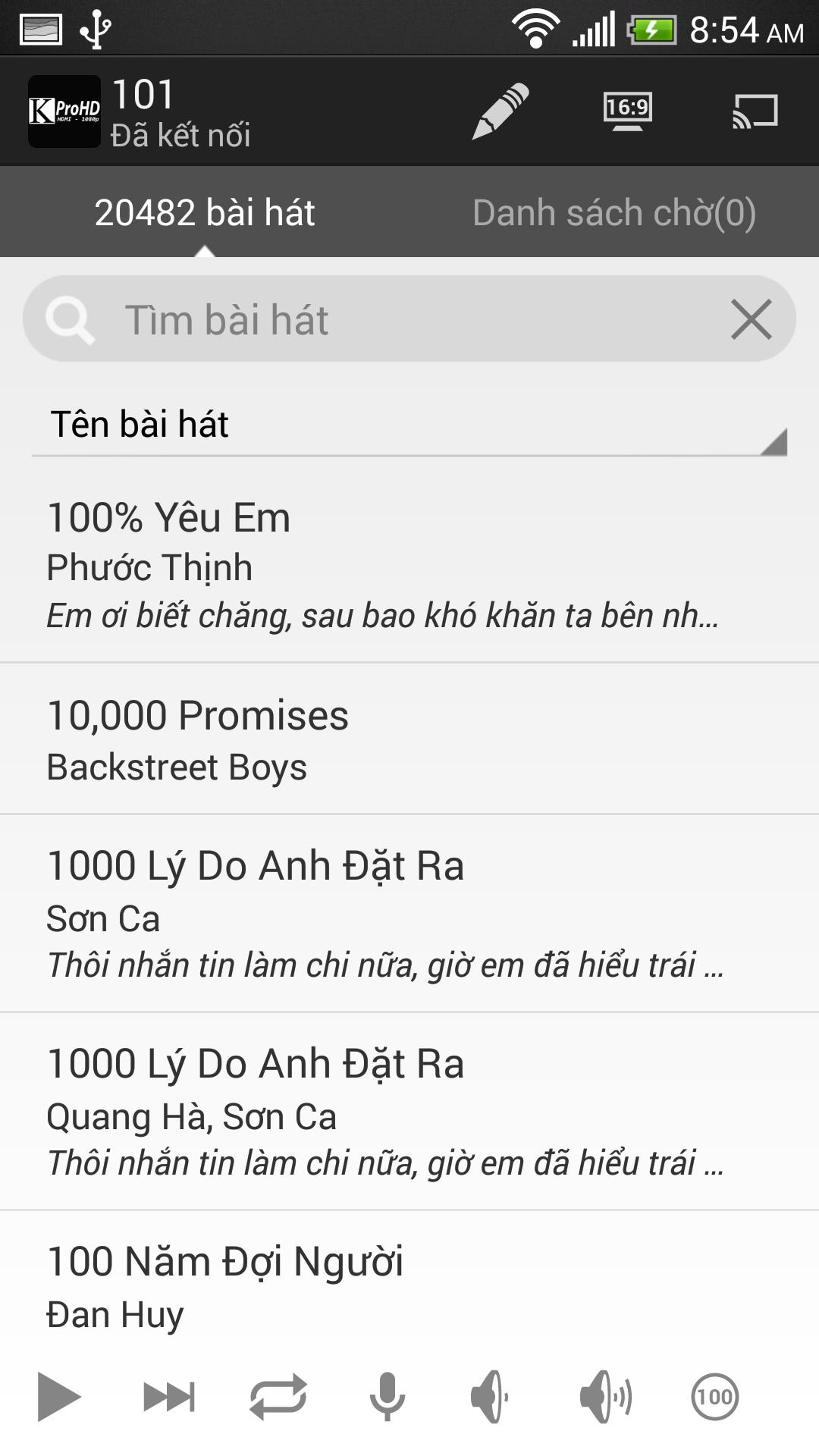Start playback with the play button
Screen dimensions: 819x1456
tap(59, 1396)
